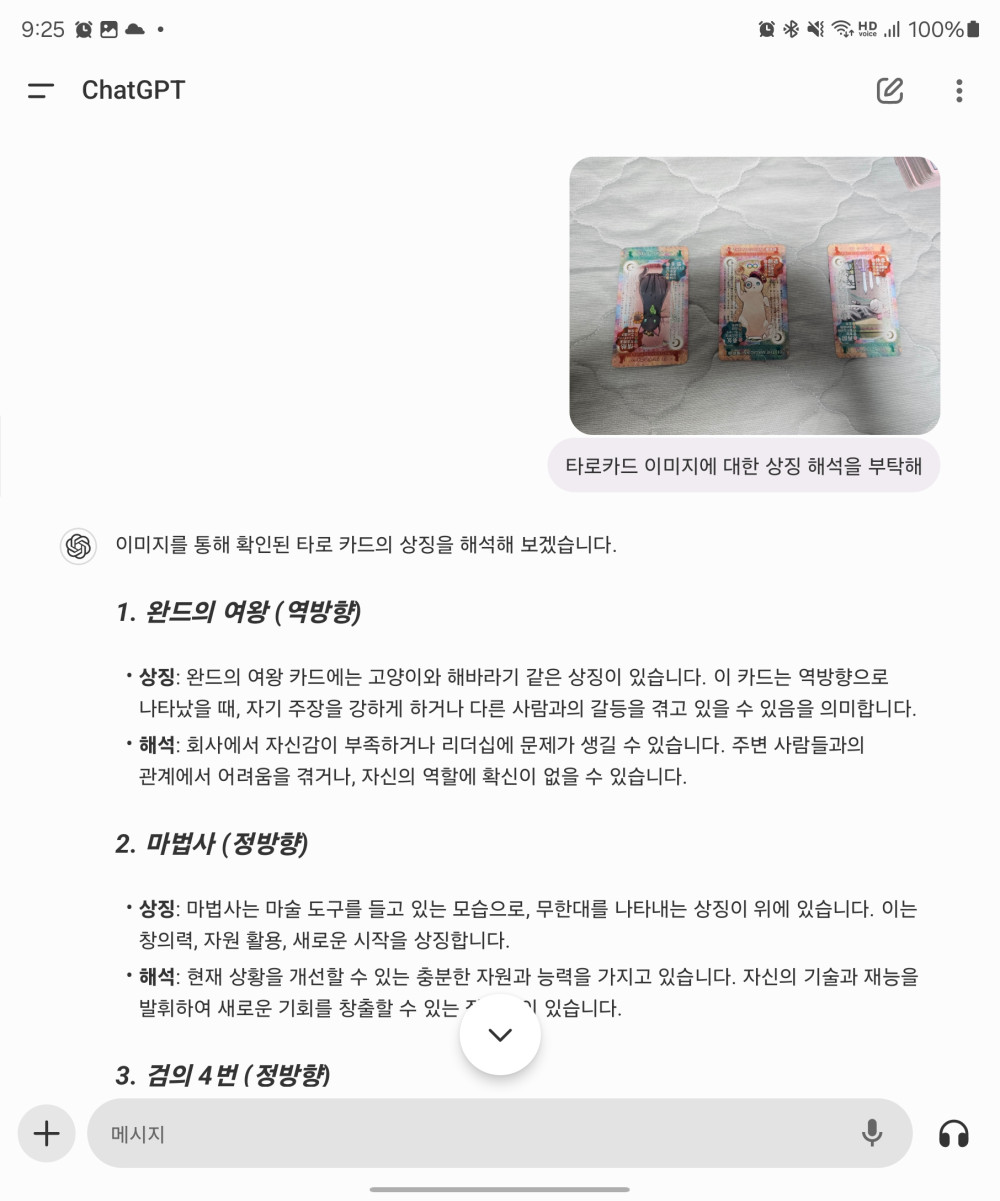The image size is (1000, 1201).
Task: Jump to the bottom of the conversation
Action: 500,1035
